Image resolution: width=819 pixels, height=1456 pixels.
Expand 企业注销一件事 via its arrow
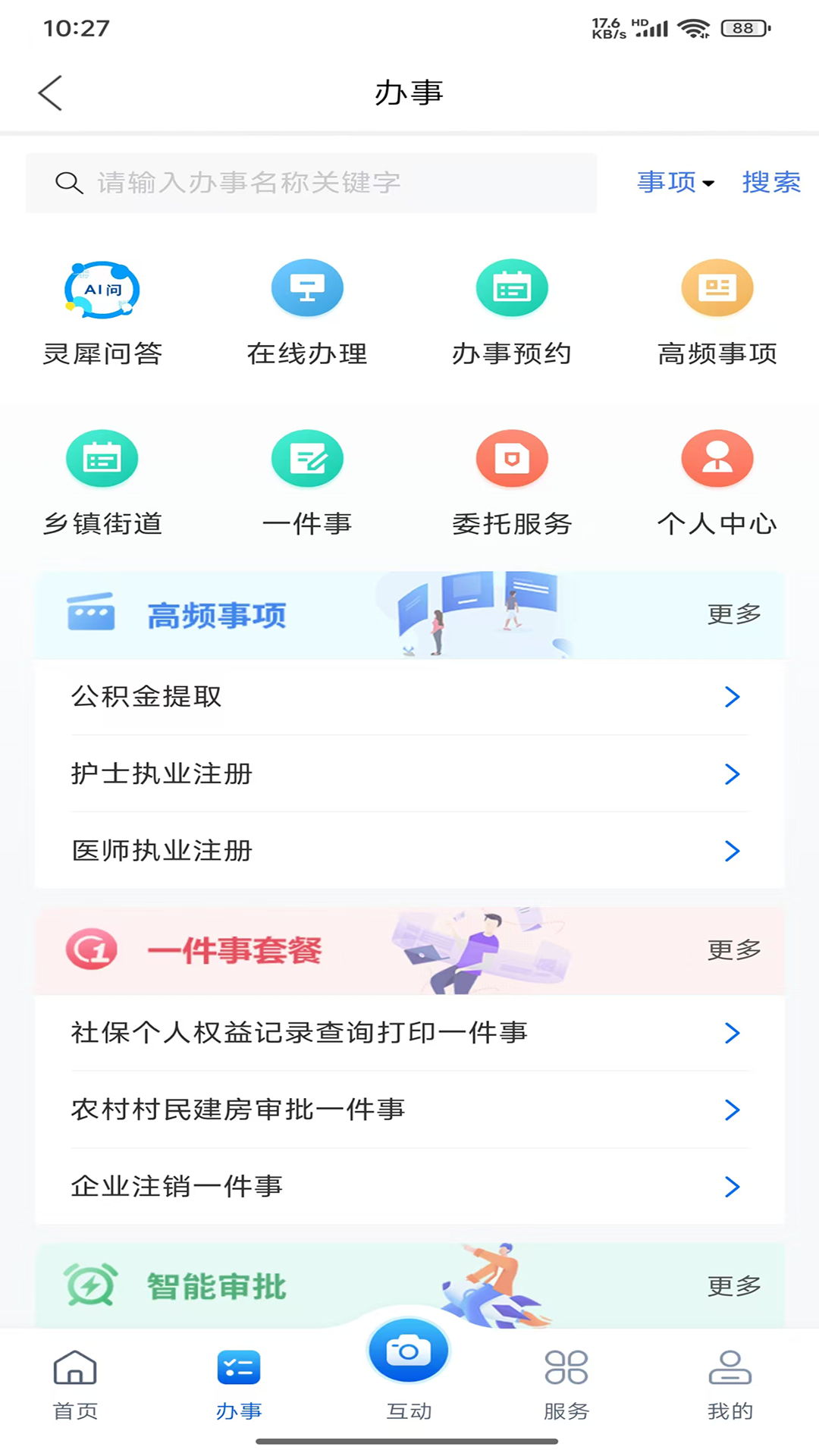732,1187
